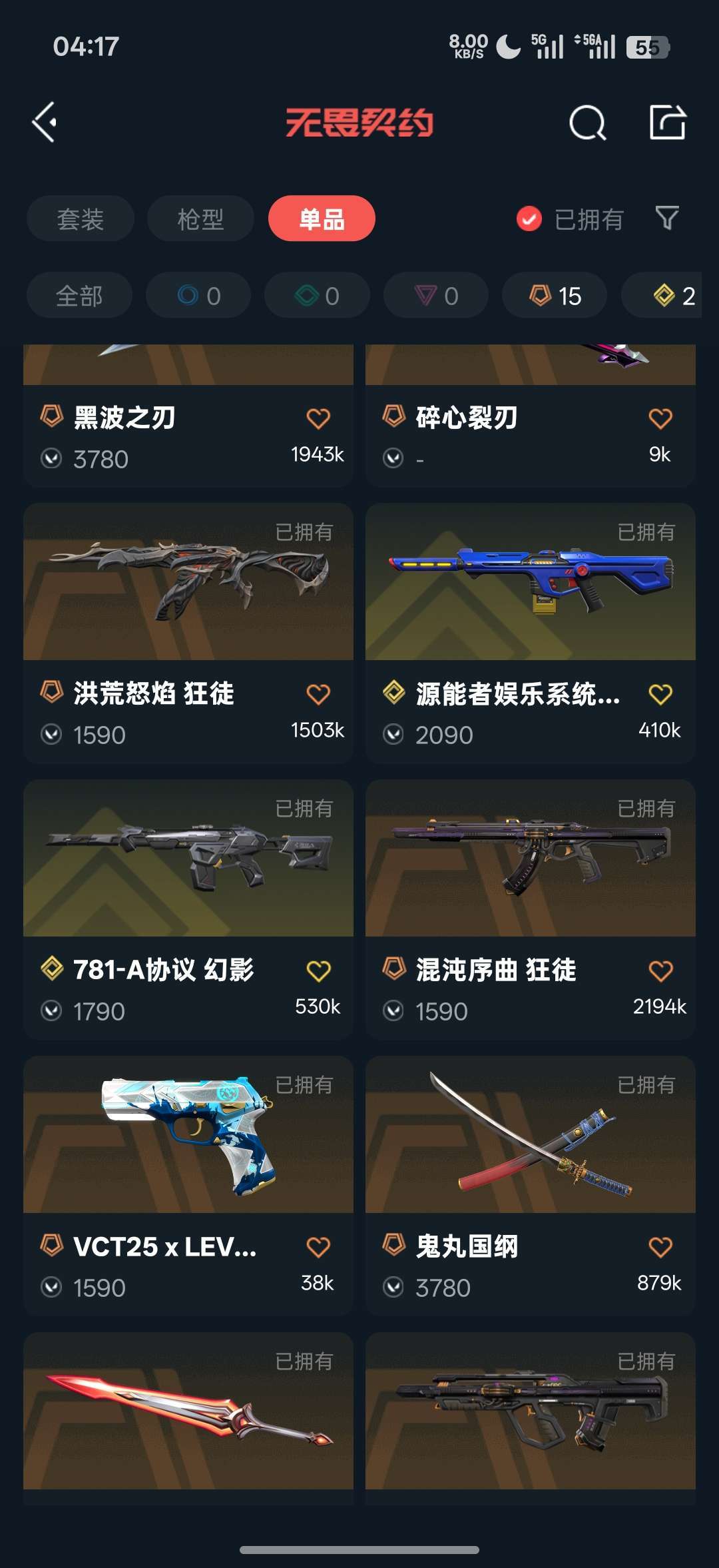Select the 全部 filter option
The image size is (719, 1568).
[79, 295]
